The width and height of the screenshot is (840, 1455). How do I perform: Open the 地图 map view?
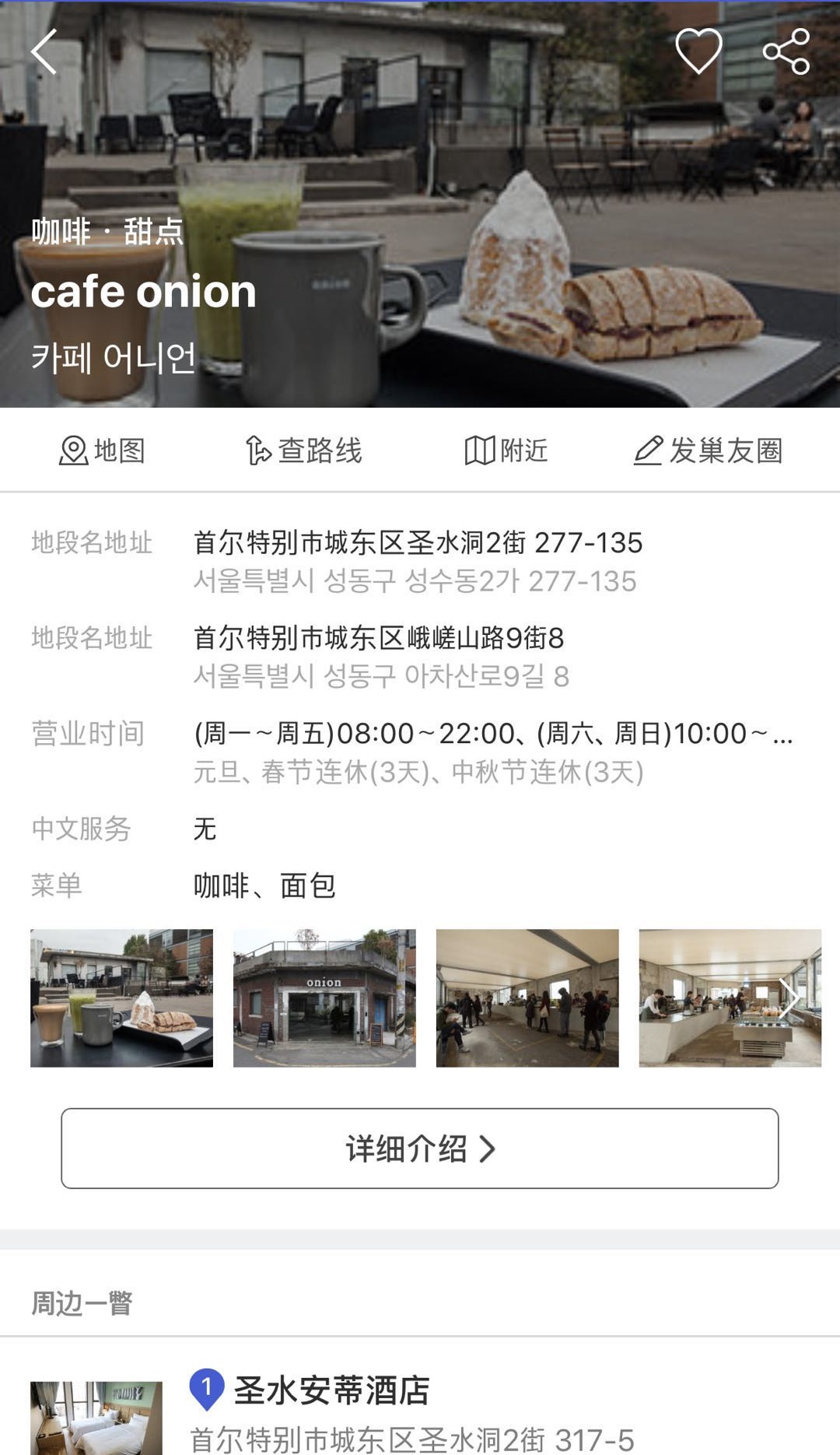(x=105, y=451)
